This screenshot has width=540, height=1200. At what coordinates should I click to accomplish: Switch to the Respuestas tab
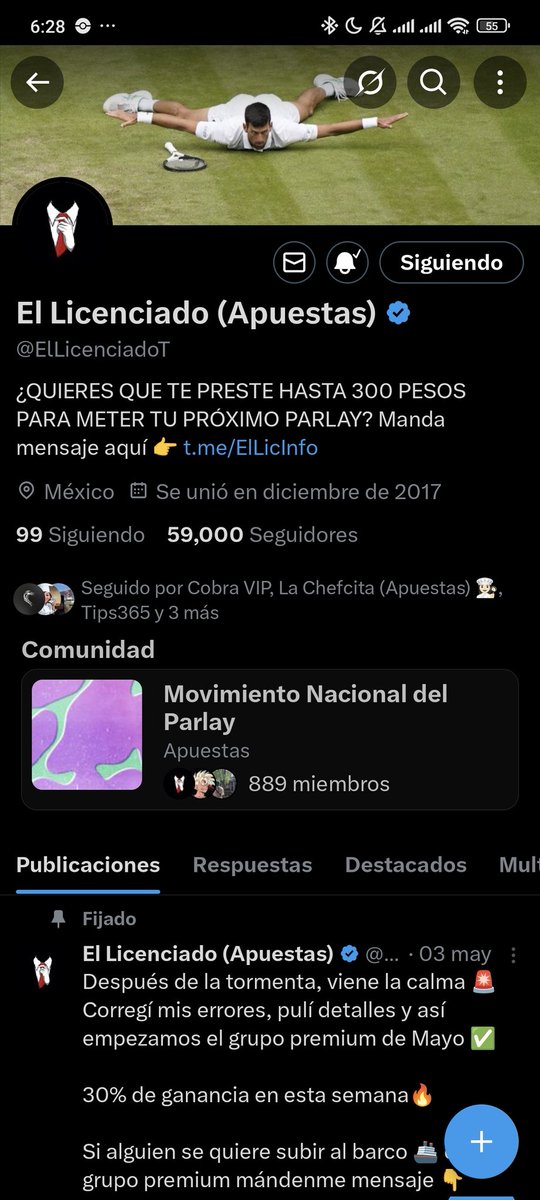pyautogui.click(x=252, y=865)
